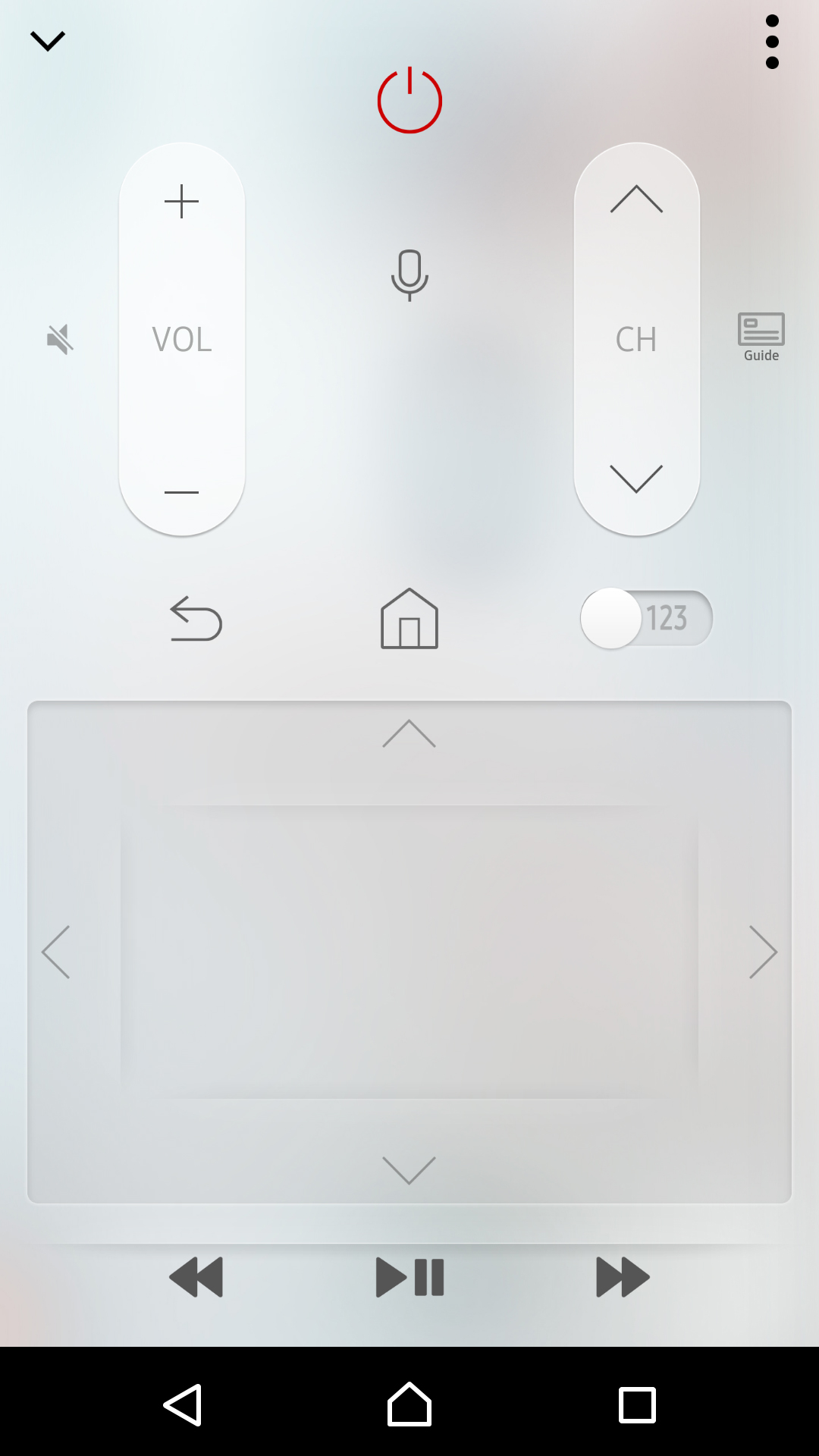
Task: Go to the previous channel down
Action: click(636, 479)
